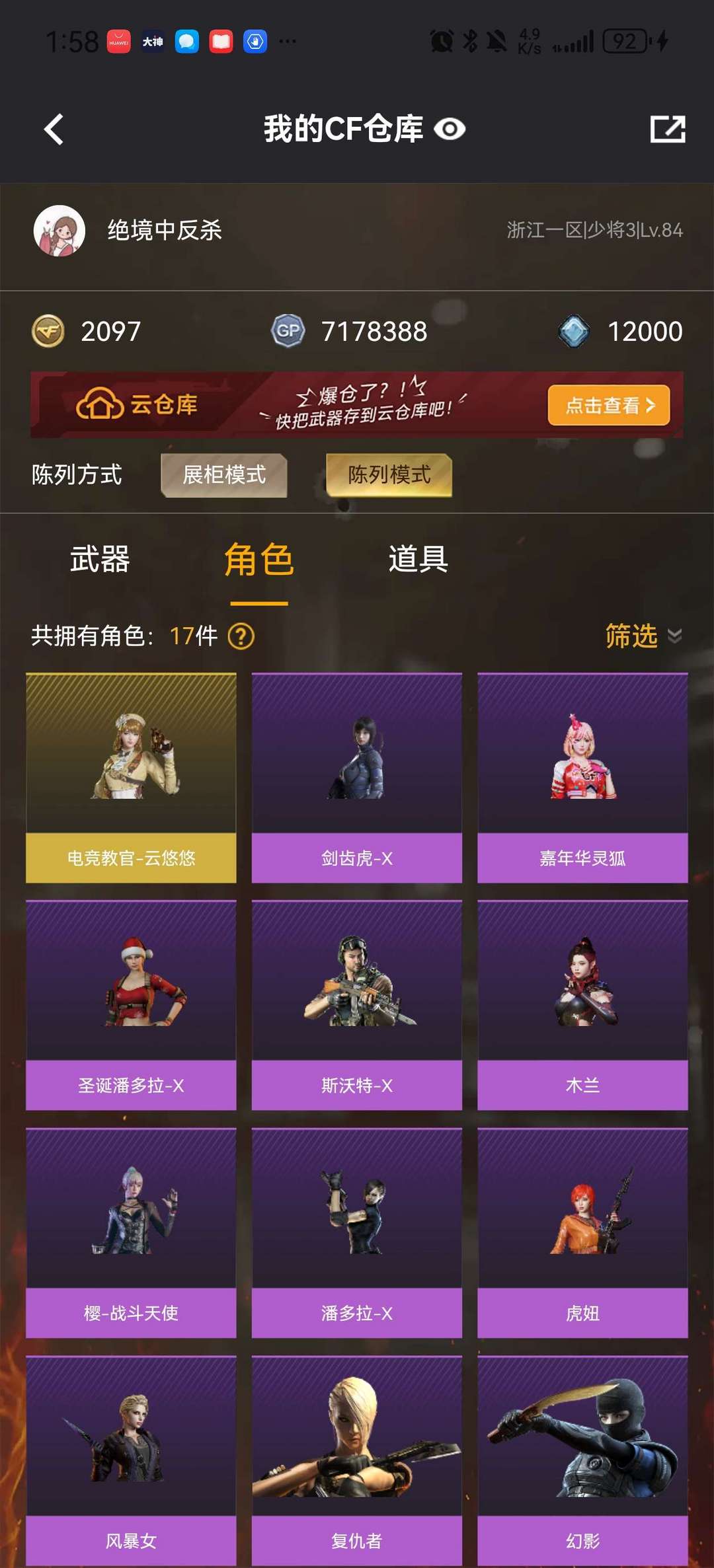Switch to the 武器 tab

98,560
